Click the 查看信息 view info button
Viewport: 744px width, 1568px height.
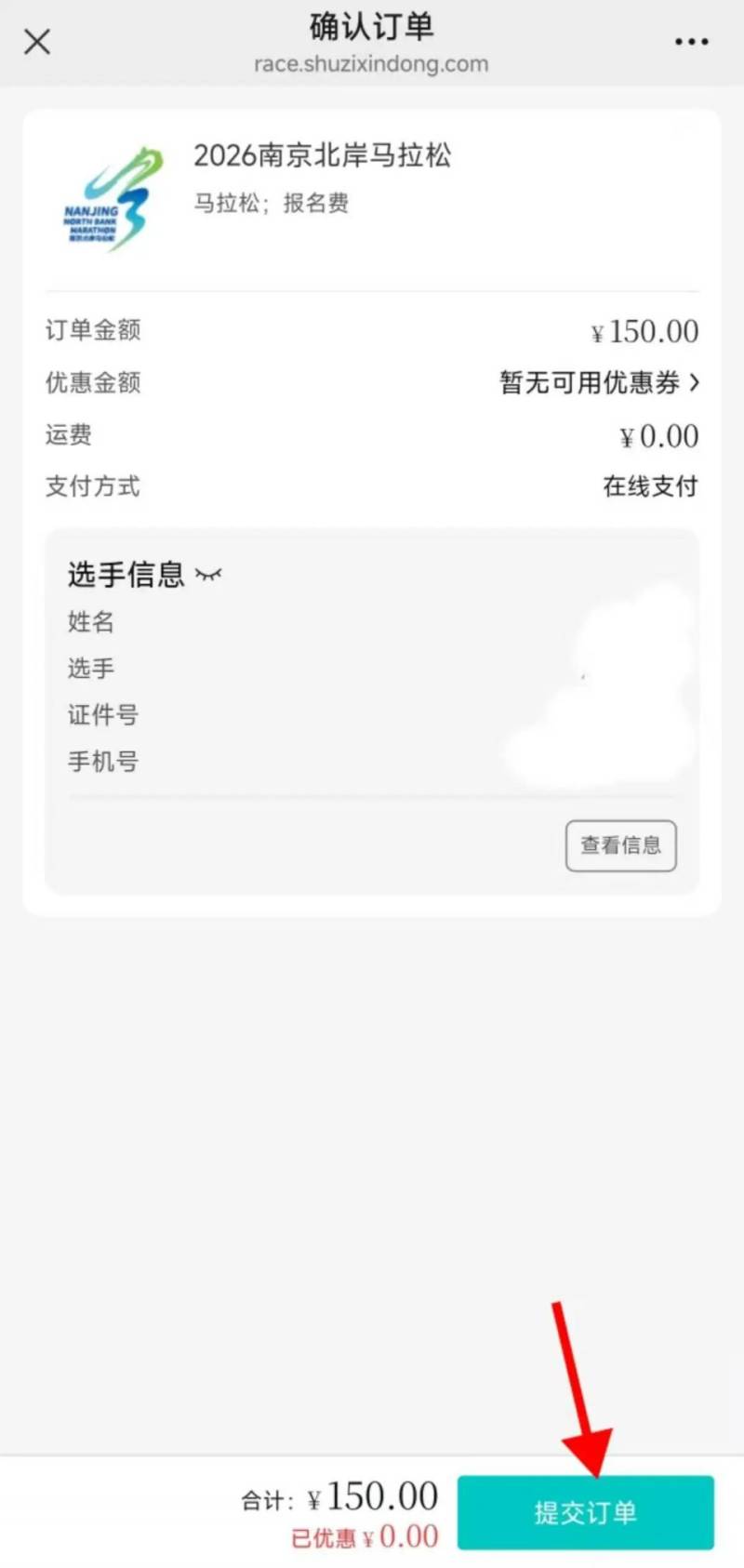(621, 845)
